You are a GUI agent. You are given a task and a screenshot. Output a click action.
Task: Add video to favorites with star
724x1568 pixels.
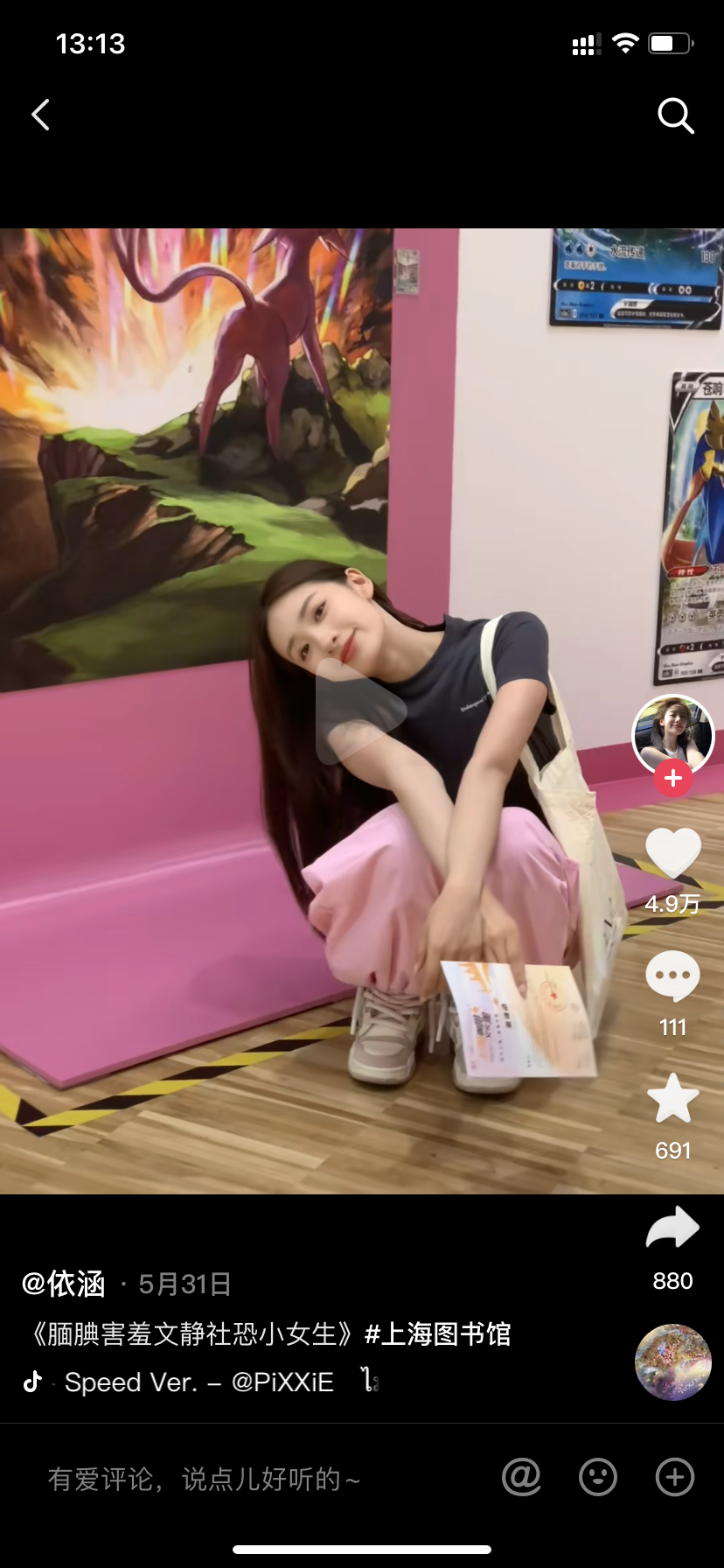672,1098
